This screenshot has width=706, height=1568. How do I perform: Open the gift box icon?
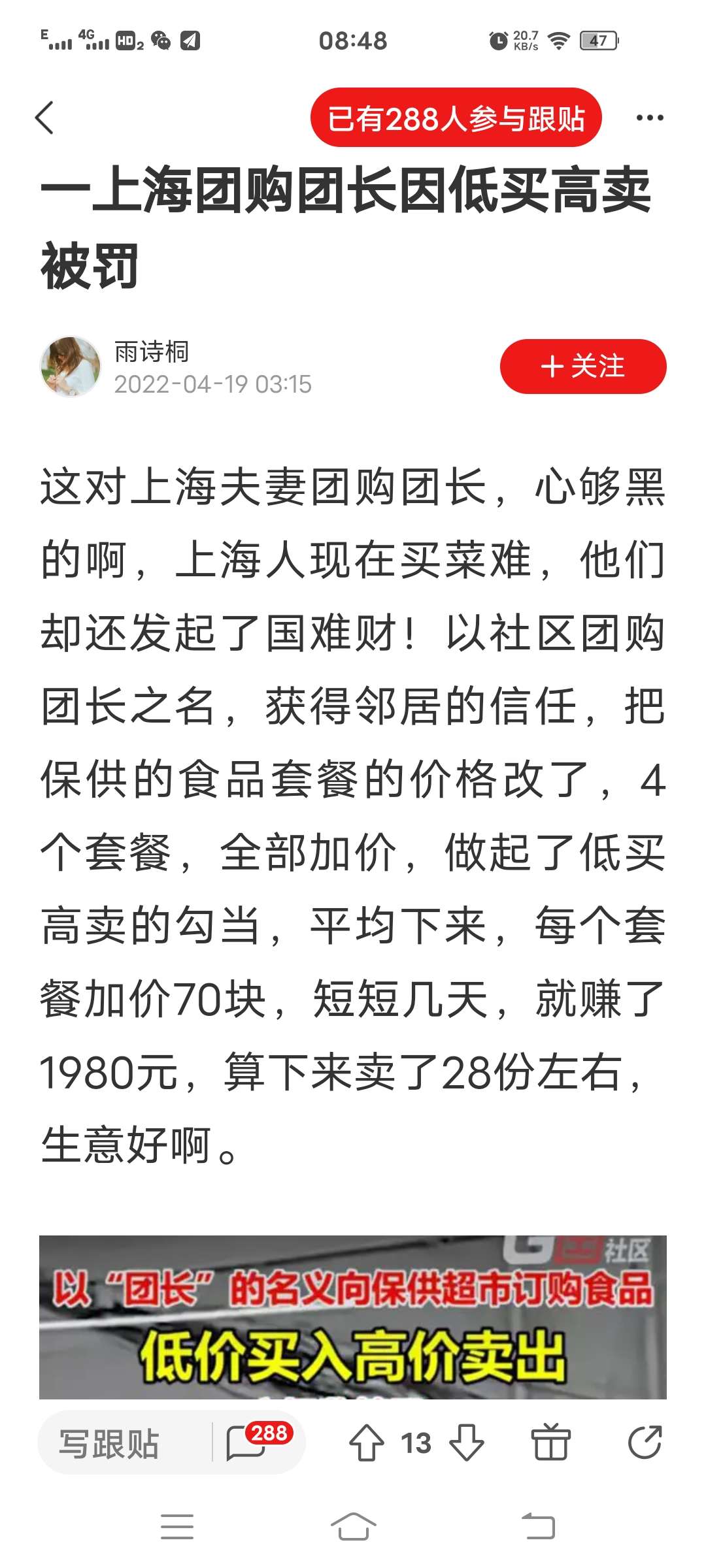click(x=550, y=1442)
